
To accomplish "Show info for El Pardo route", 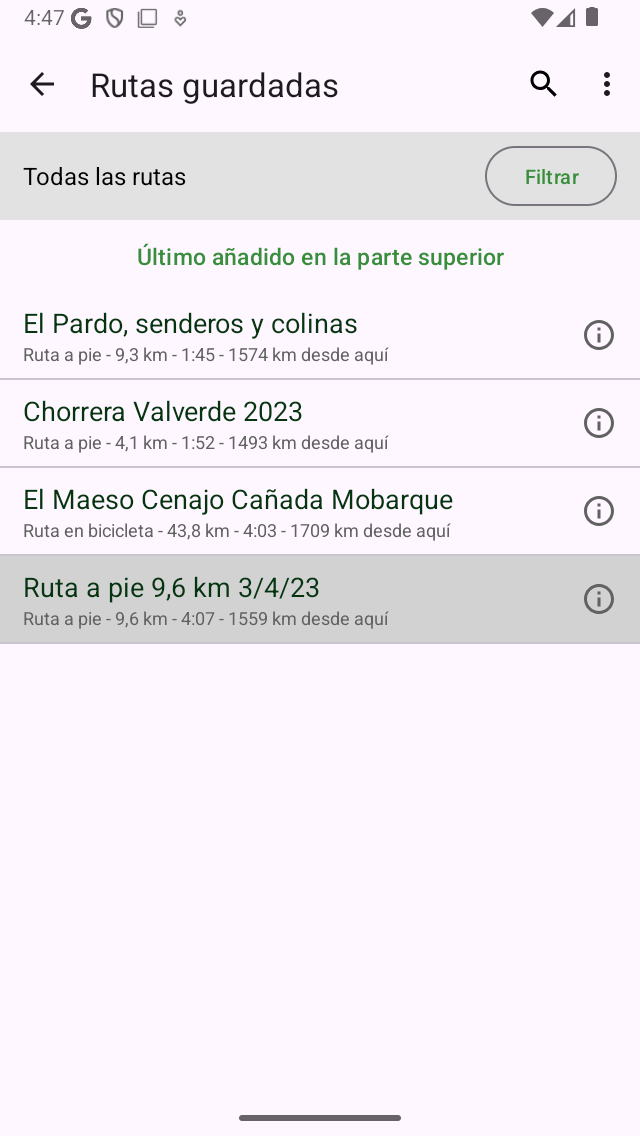I will click(x=598, y=335).
